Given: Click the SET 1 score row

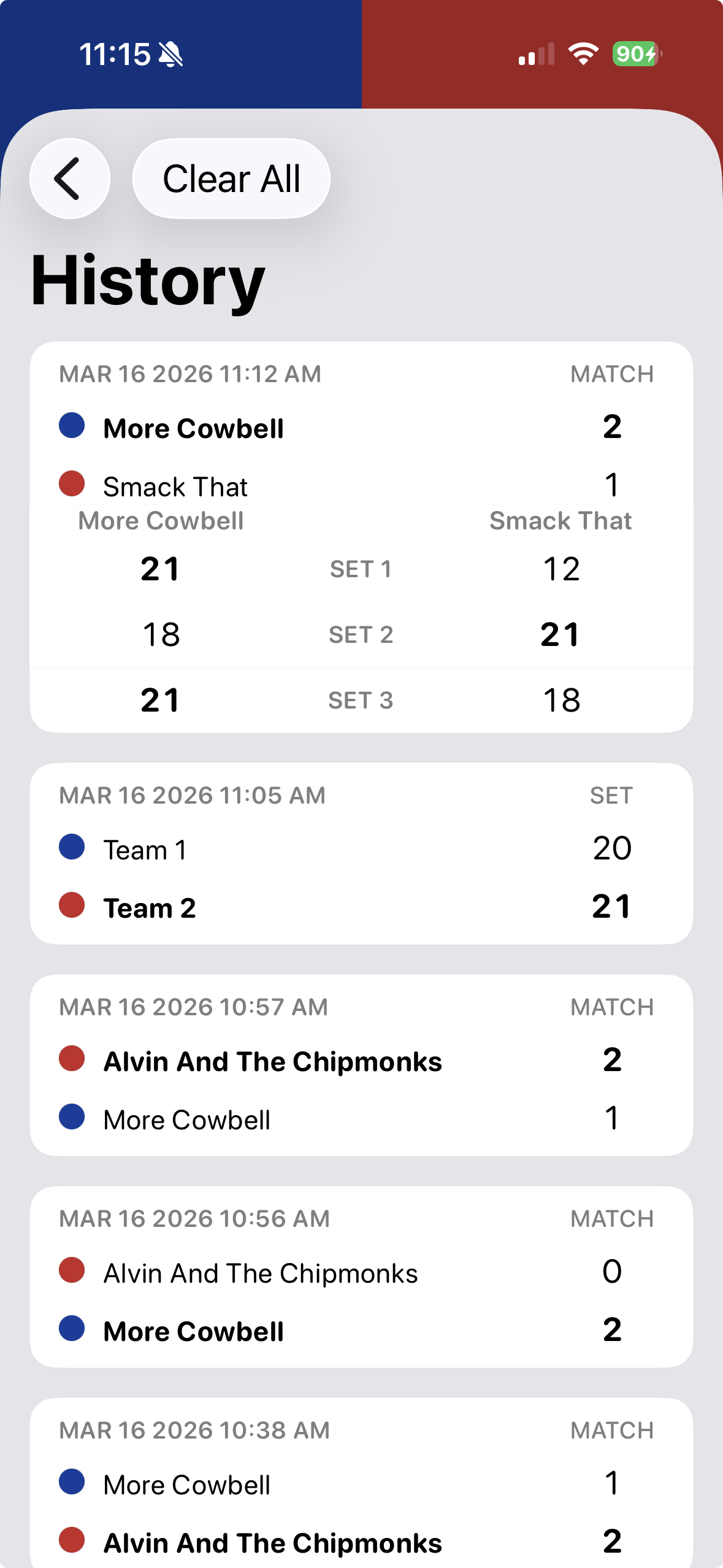Looking at the screenshot, I should [361, 569].
